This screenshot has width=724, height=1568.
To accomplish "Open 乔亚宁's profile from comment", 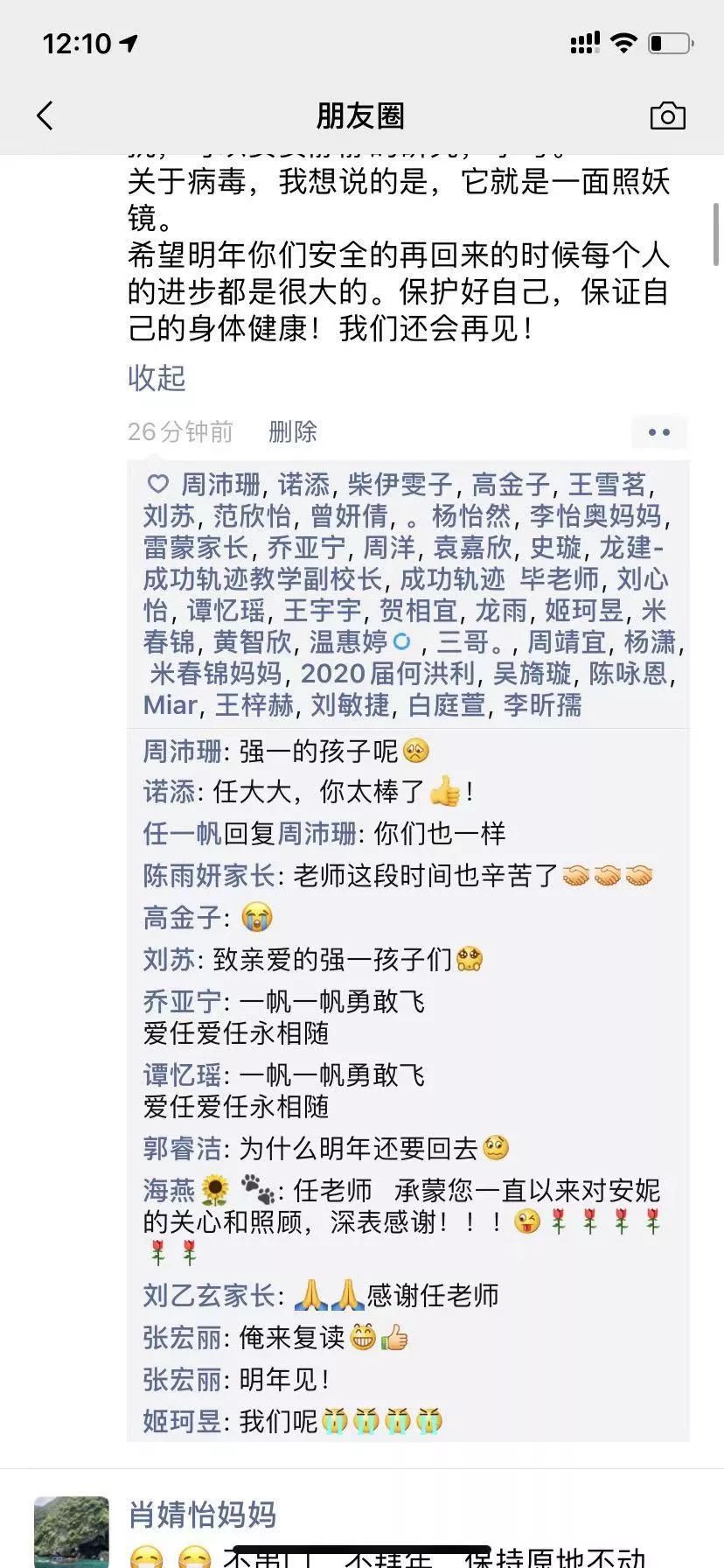I will click(x=182, y=1001).
